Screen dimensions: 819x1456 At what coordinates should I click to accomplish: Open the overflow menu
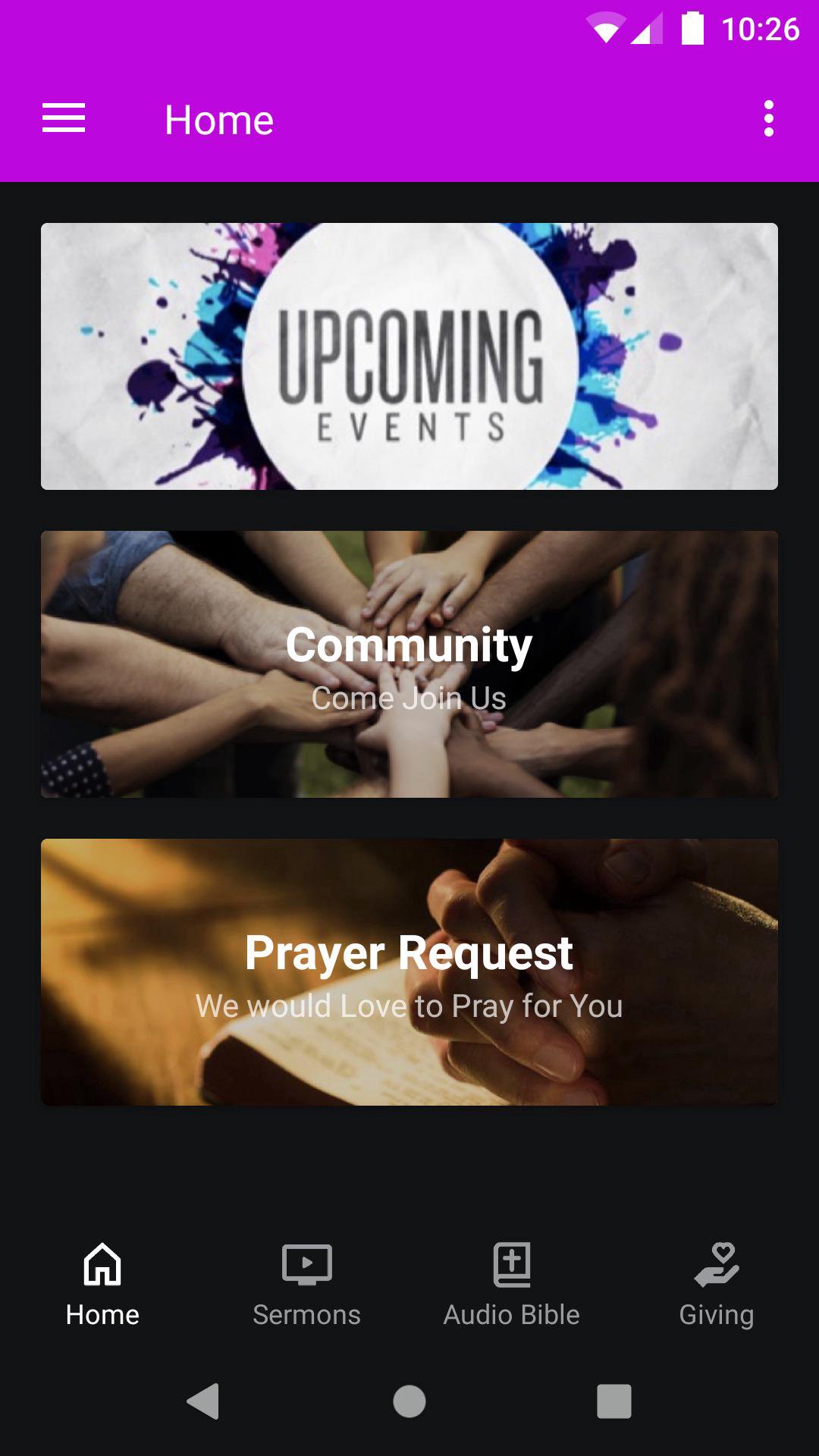pos(768,119)
